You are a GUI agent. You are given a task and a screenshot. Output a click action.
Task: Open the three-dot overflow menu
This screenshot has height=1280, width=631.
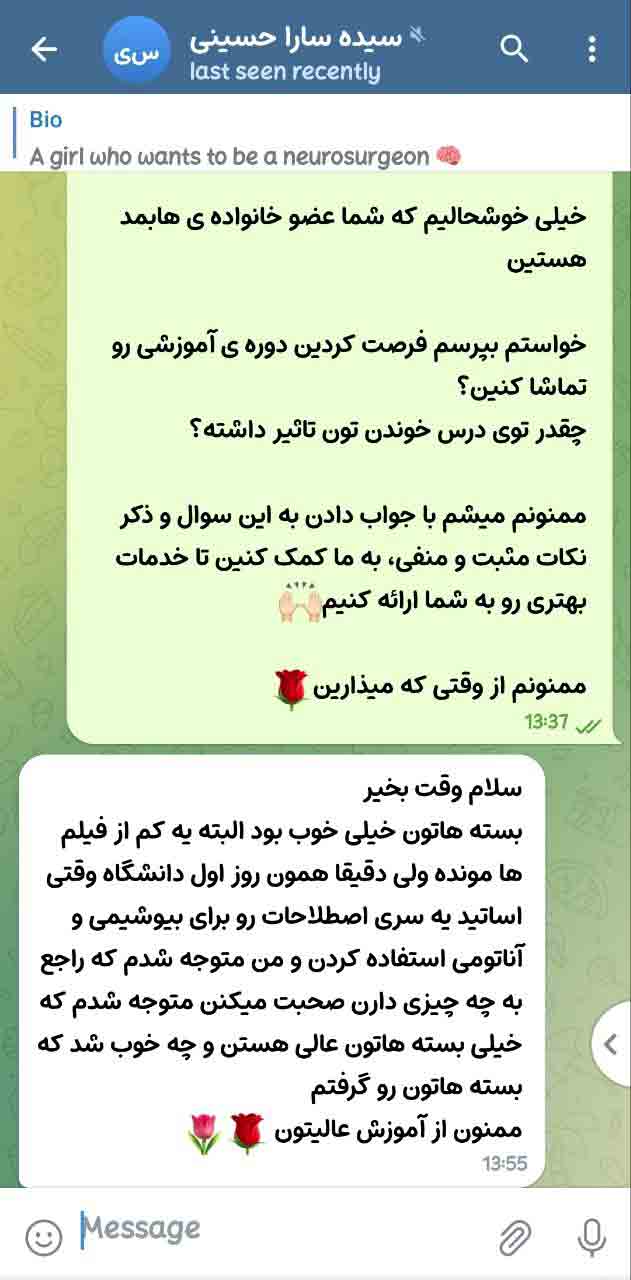pyautogui.click(x=592, y=48)
